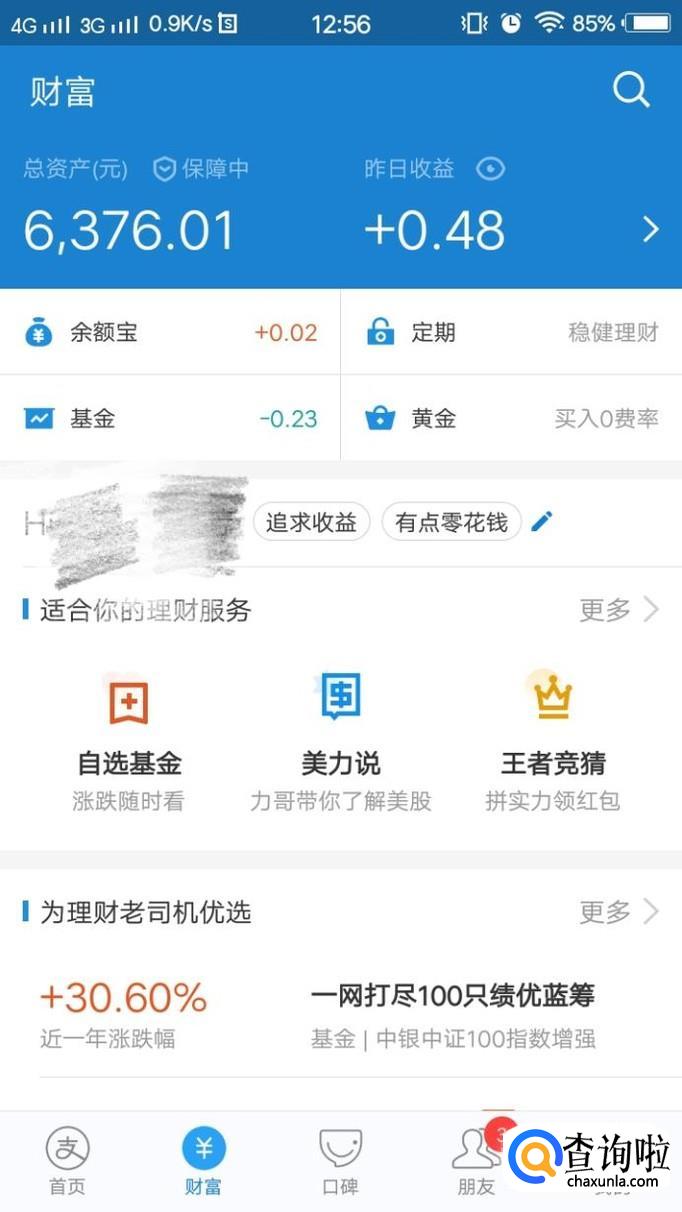The height and width of the screenshot is (1212, 682).
Task: Open 保障中 security badge
Action: coord(201,169)
